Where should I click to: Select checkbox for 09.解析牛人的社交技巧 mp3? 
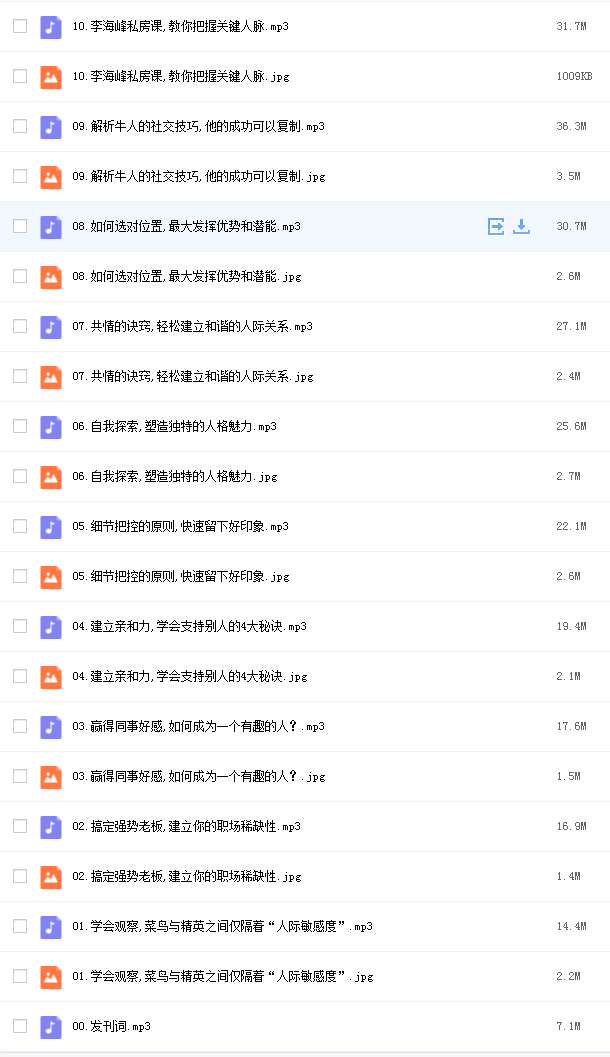(x=20, y=126)
